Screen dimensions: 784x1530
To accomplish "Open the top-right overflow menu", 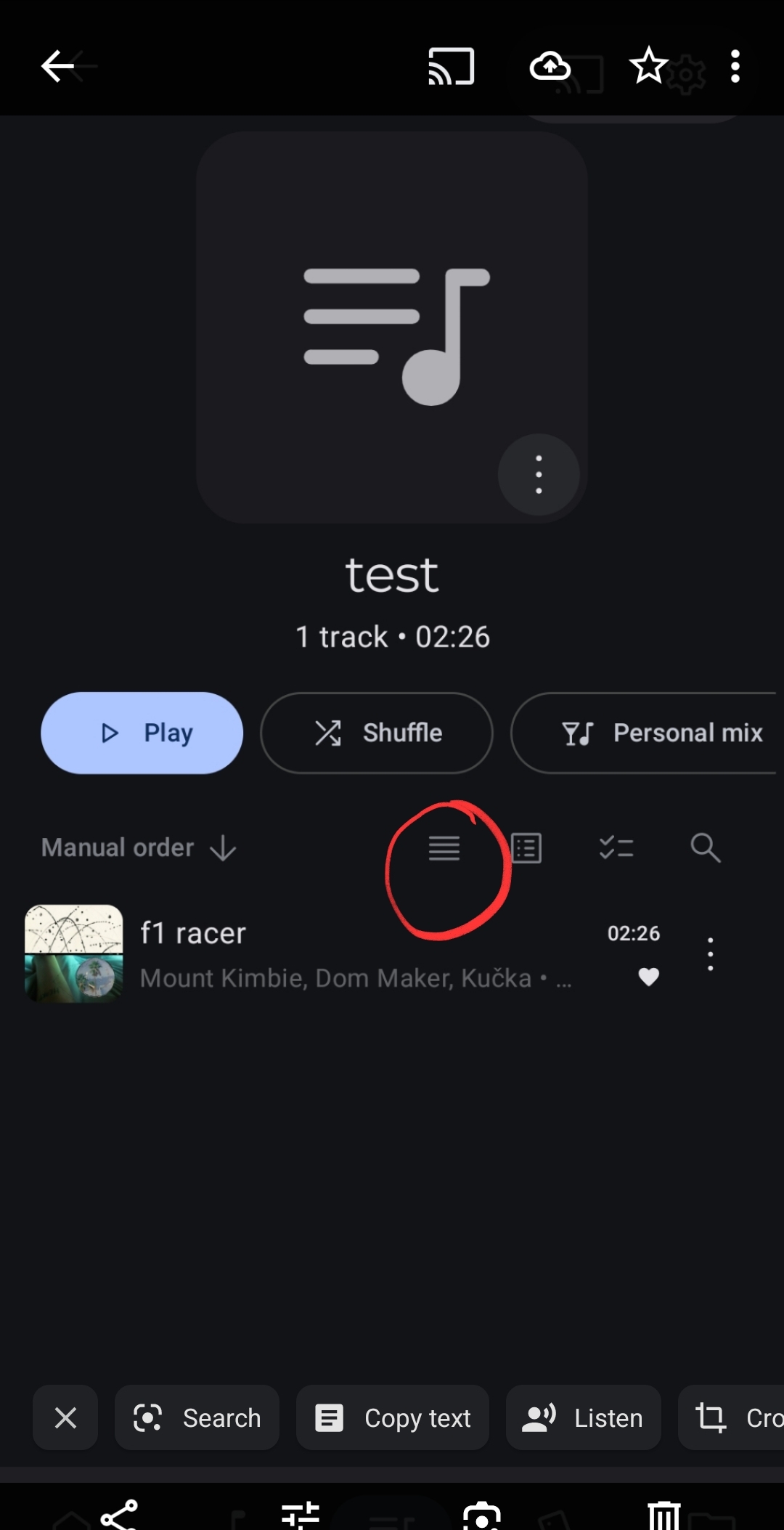I will coord(735,67).
